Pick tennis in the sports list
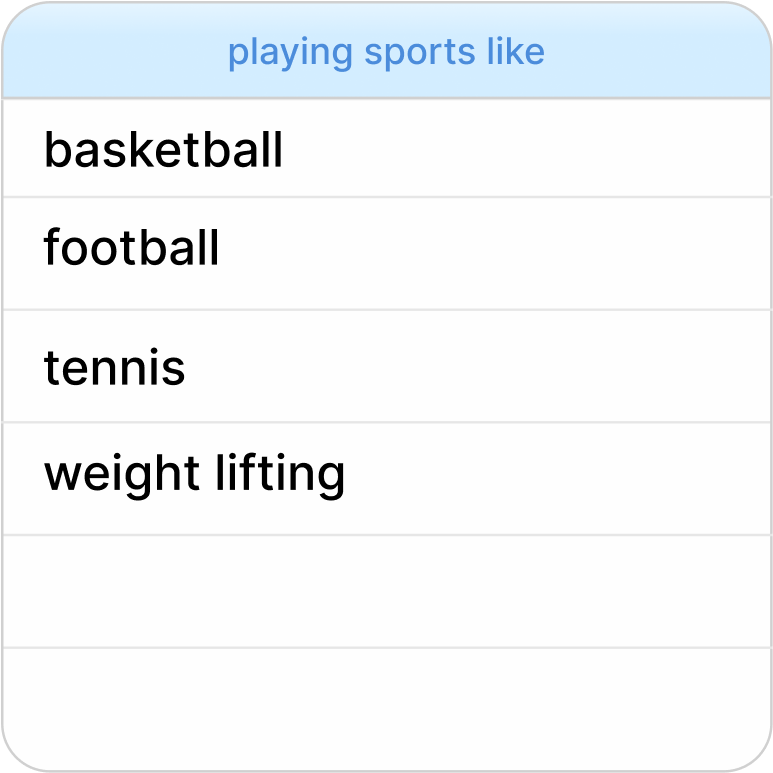The width and height of the screenshot is (773, 773). coord(115,368)
